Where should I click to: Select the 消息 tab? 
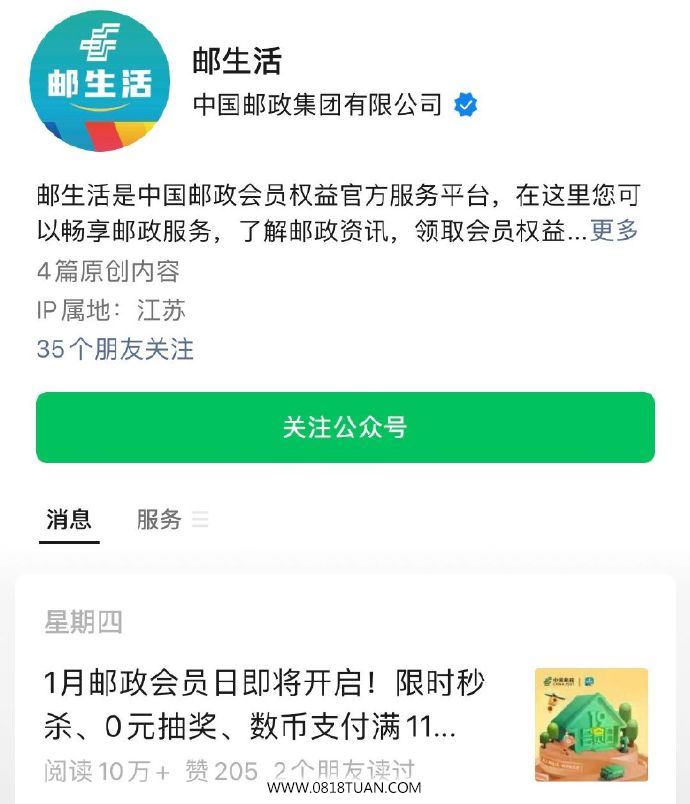69,519
